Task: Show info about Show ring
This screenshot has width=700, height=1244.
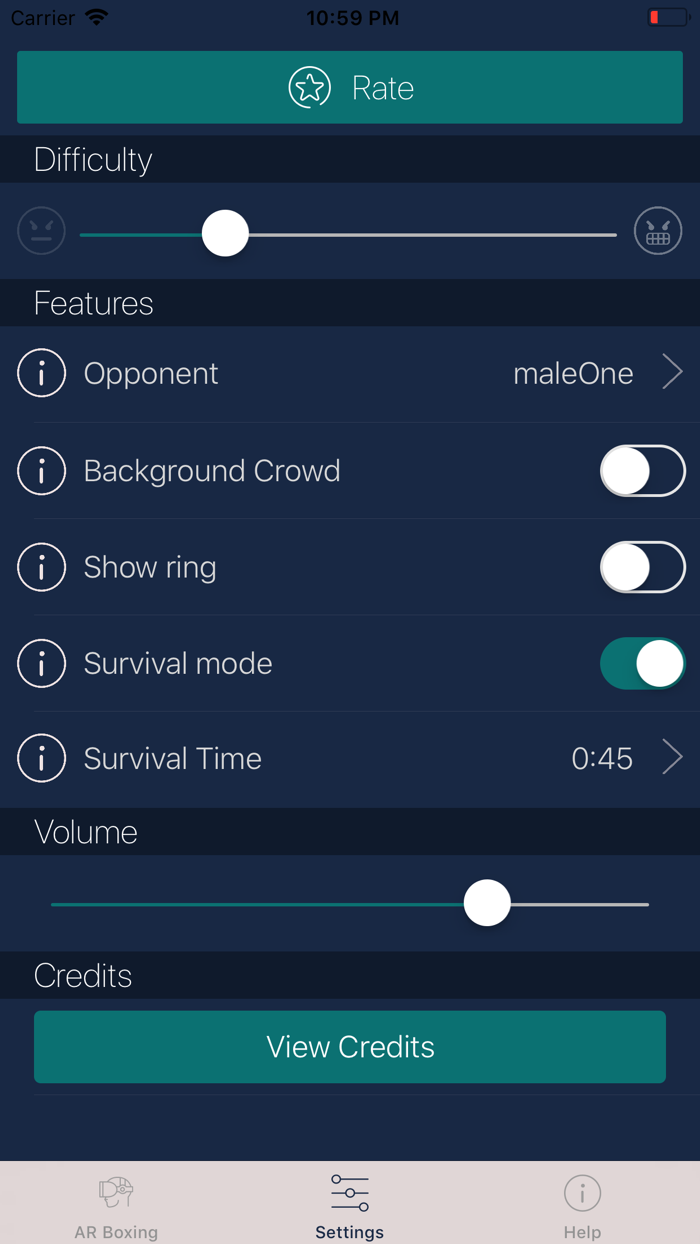Action: coord(42,567)
